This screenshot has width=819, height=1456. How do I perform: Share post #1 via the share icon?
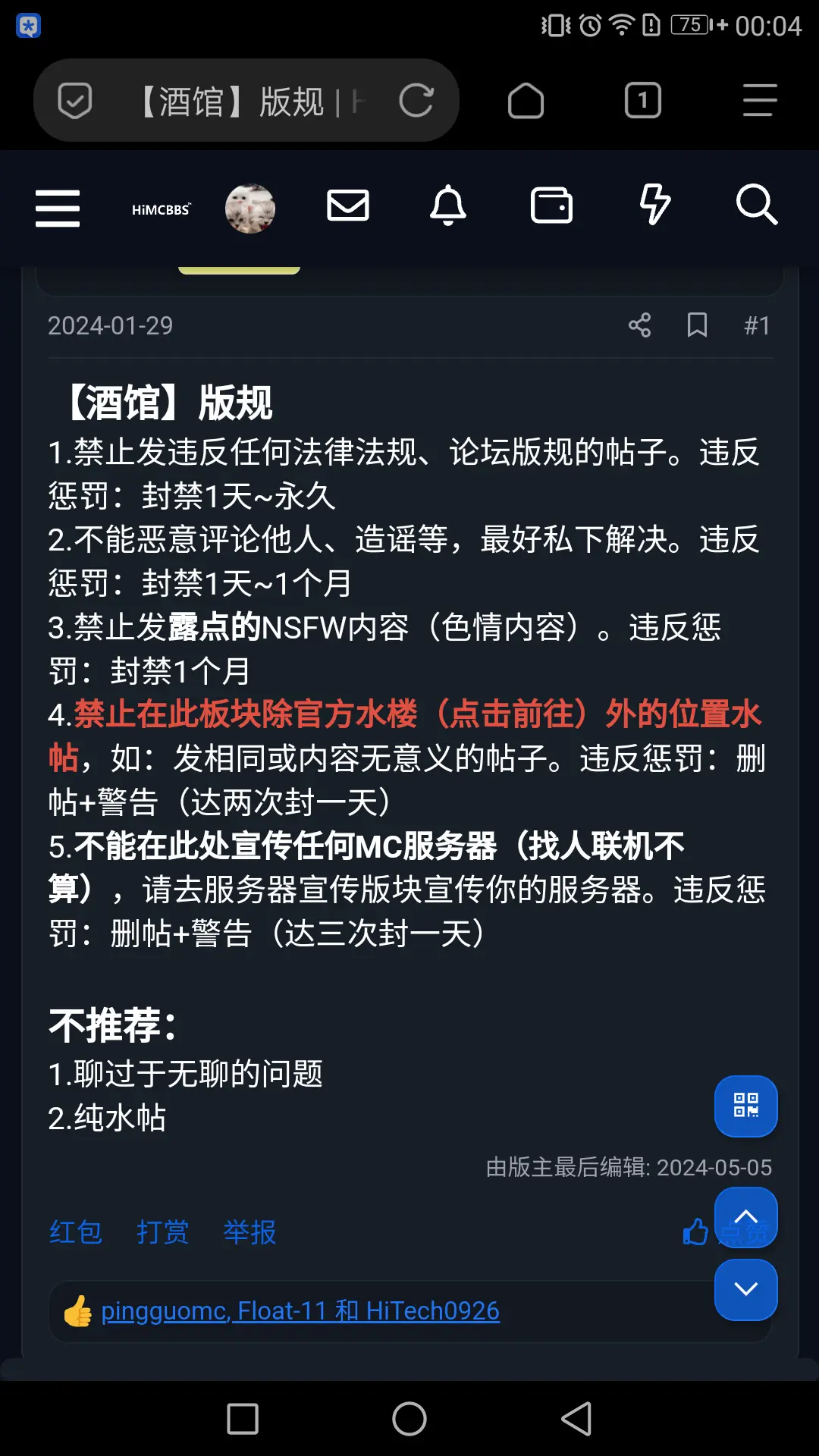[x=639, y=325]
